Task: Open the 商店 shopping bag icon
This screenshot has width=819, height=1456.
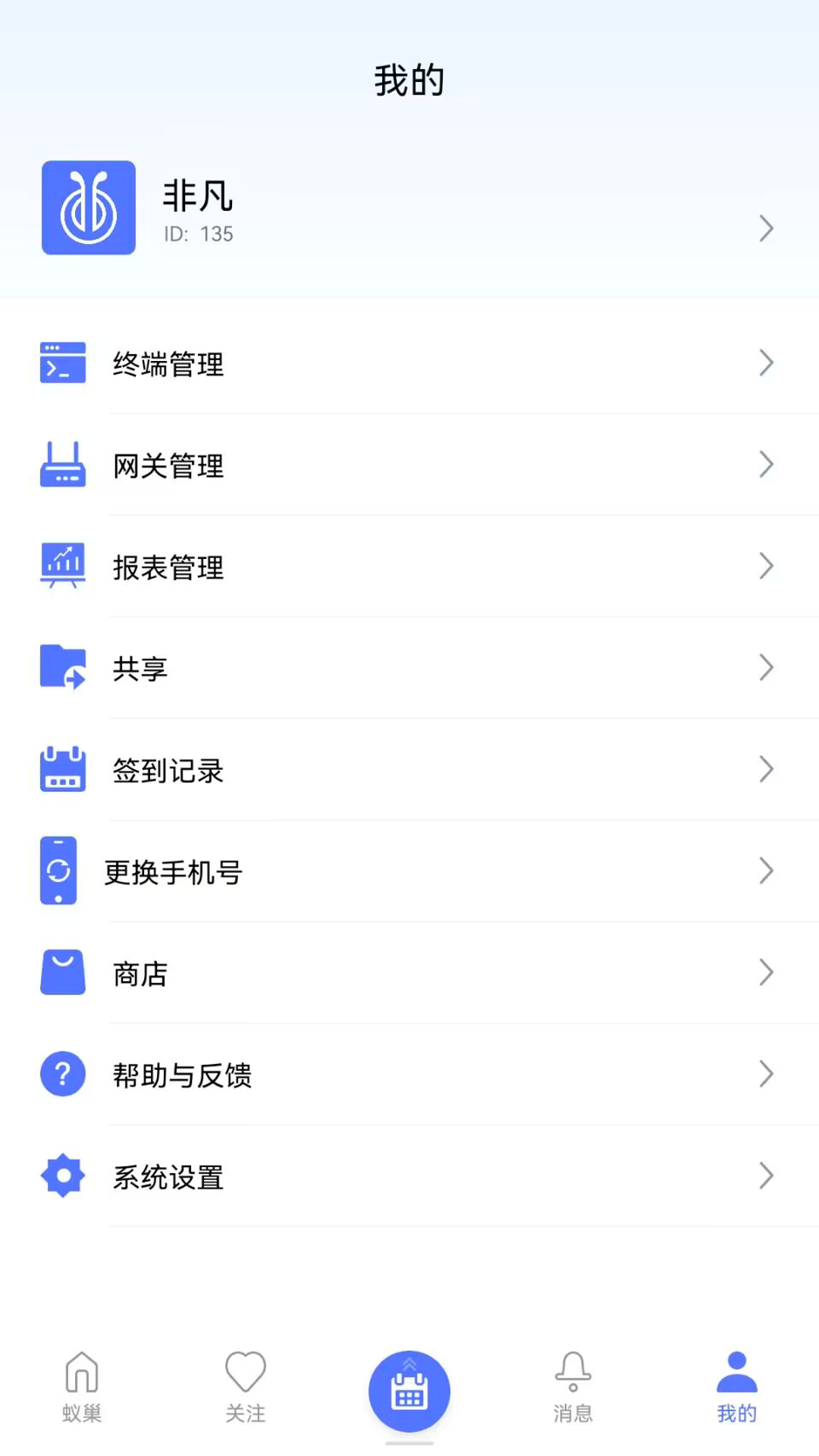Action: [63, 973]
